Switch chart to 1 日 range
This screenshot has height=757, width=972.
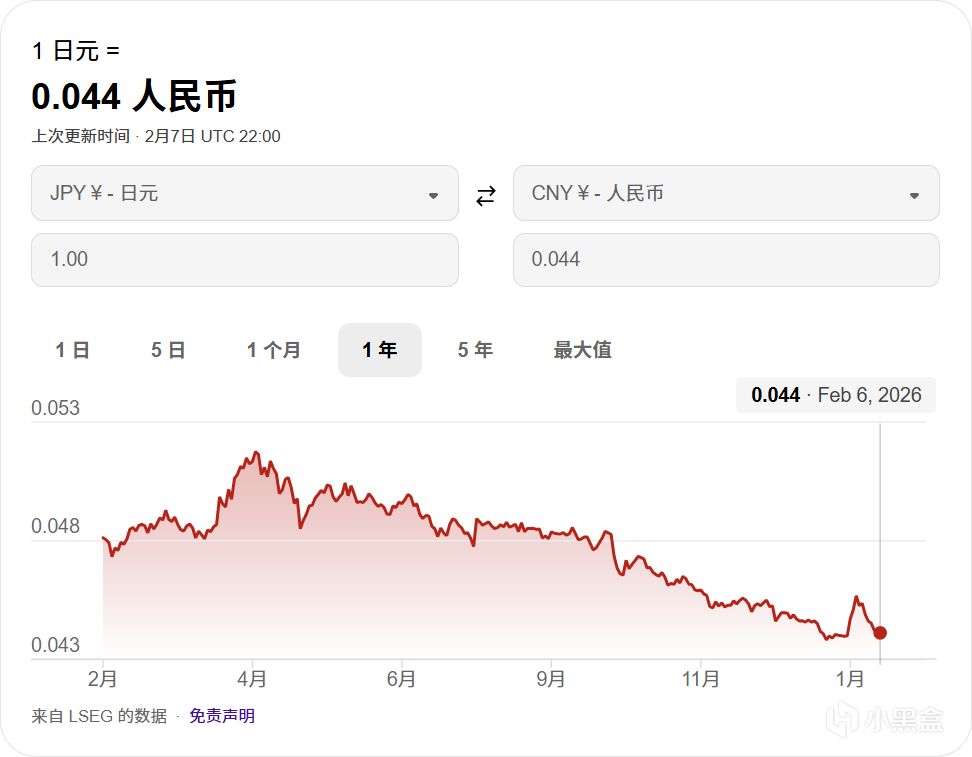tap(72, 350)
